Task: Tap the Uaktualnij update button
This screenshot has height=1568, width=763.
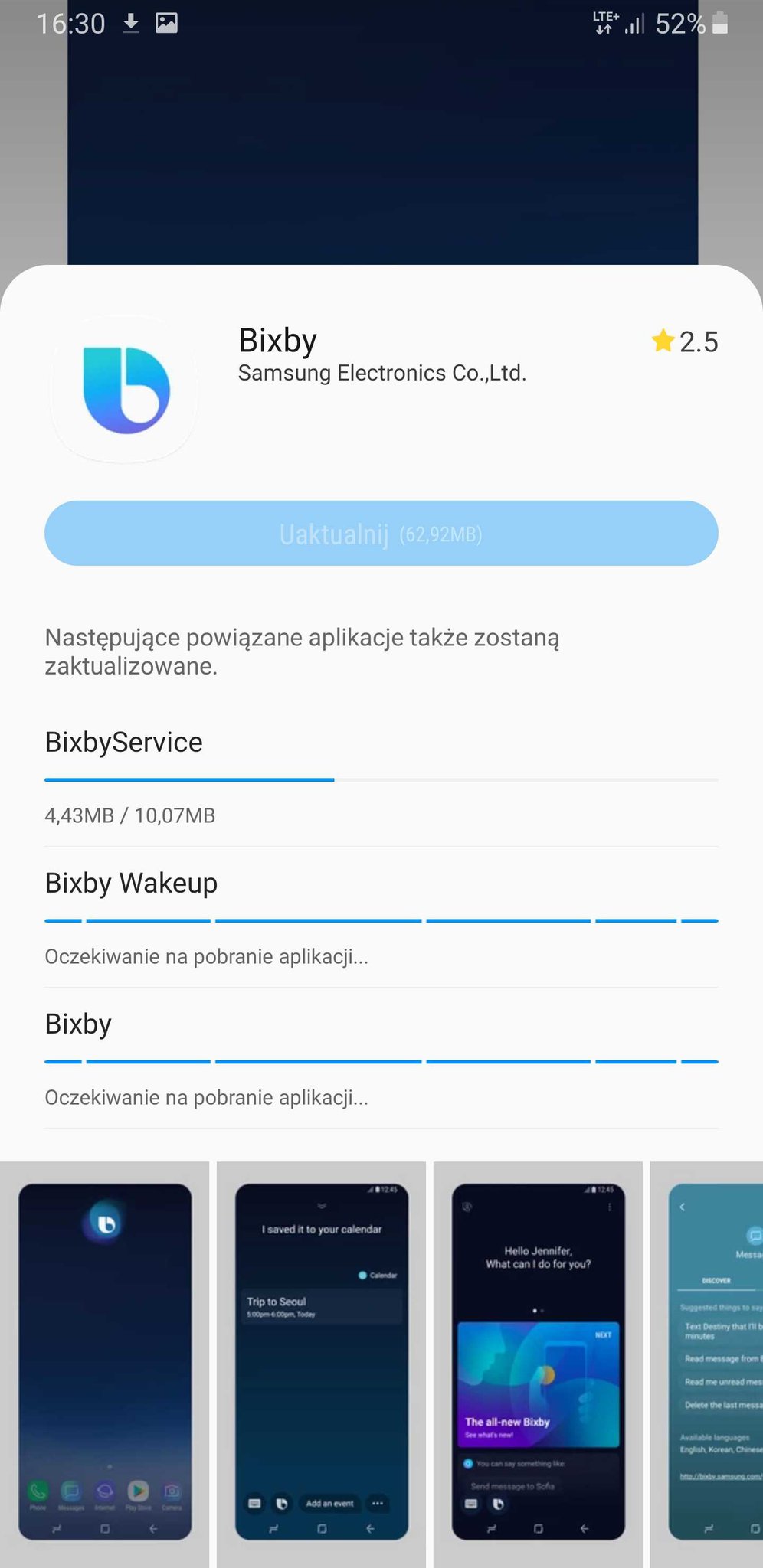Action: (381, 534)
